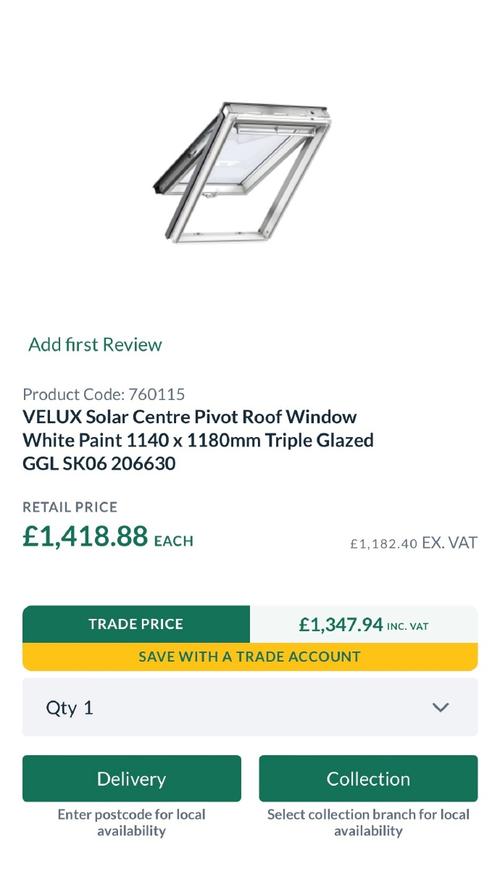
Task: Select the Collection button
Action: click(368, 778)
